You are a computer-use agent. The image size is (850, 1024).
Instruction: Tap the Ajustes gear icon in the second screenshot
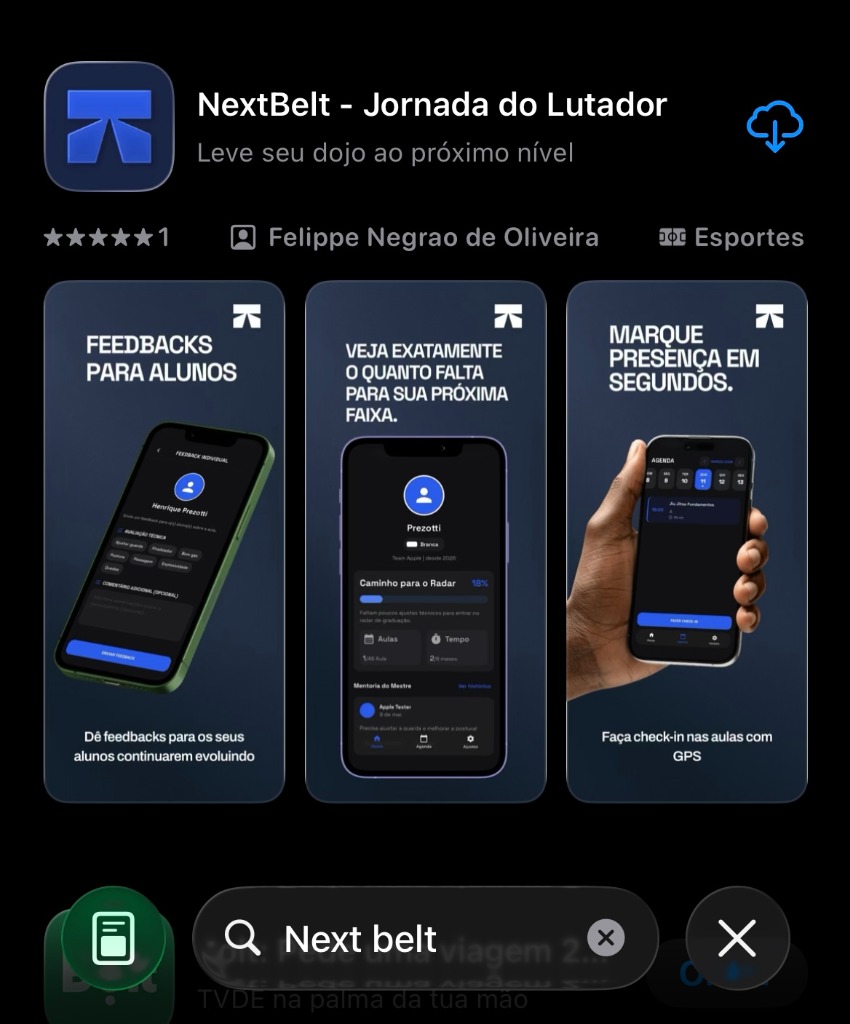pos(471,739)
